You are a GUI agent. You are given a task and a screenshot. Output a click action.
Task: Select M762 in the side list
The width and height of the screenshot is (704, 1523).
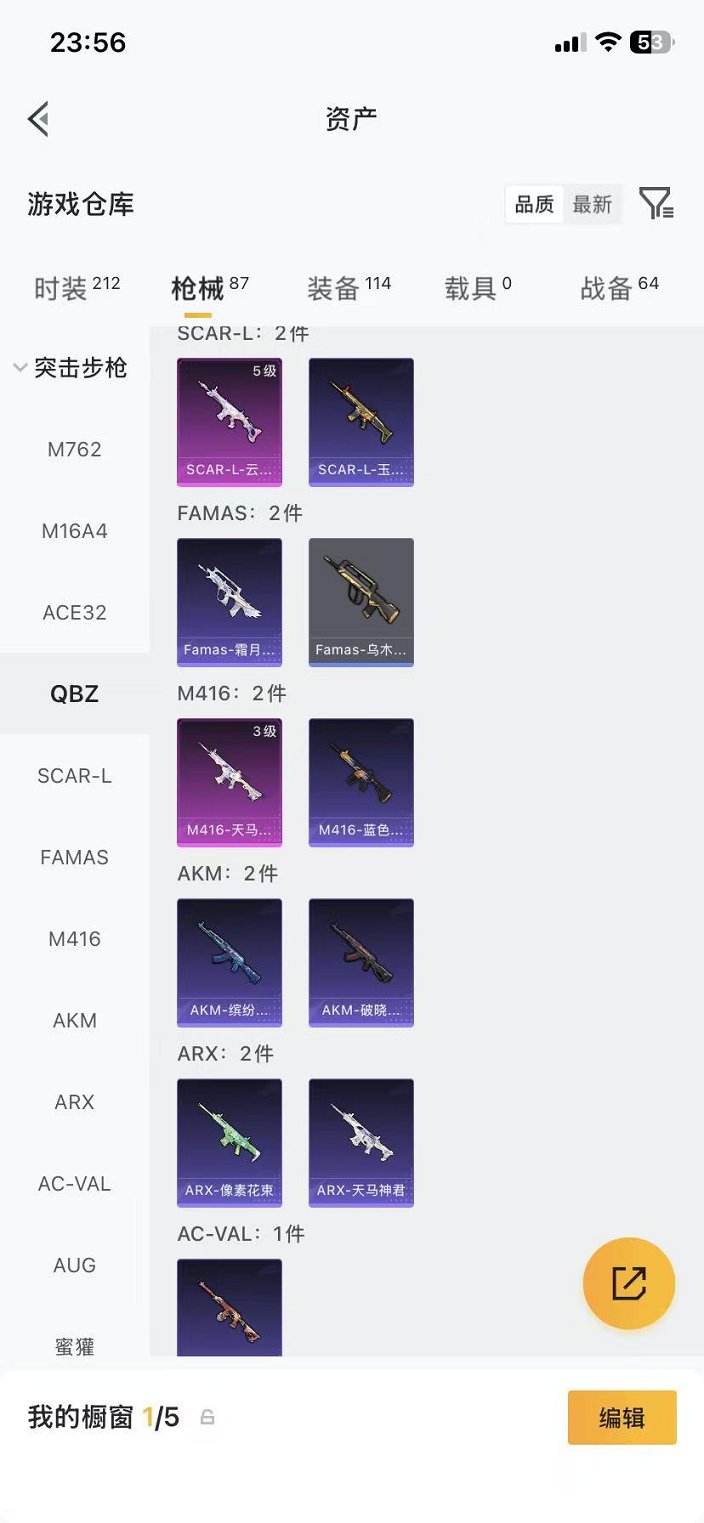pos(75,450)
